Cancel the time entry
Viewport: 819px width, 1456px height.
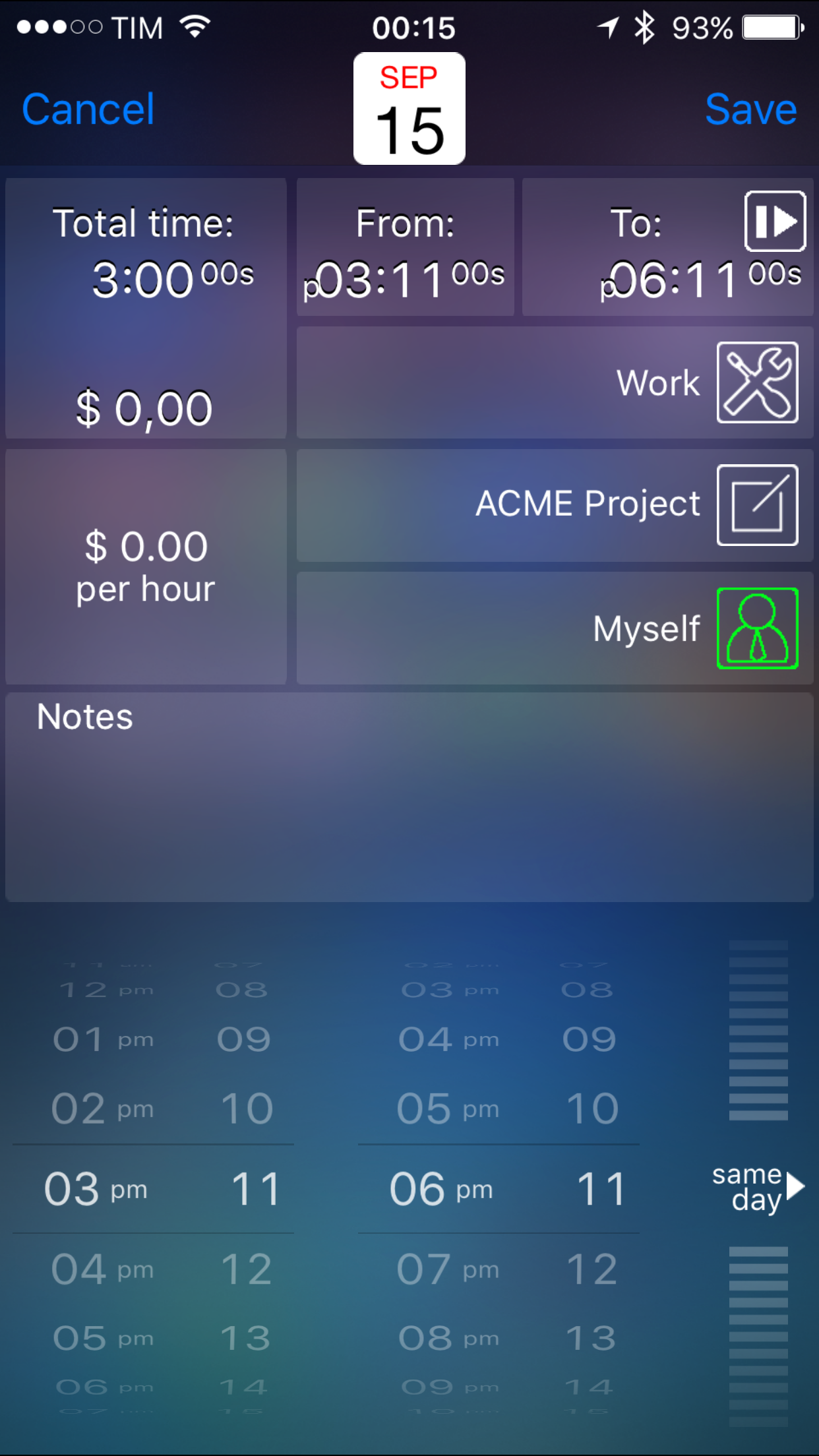click(88, 109)
